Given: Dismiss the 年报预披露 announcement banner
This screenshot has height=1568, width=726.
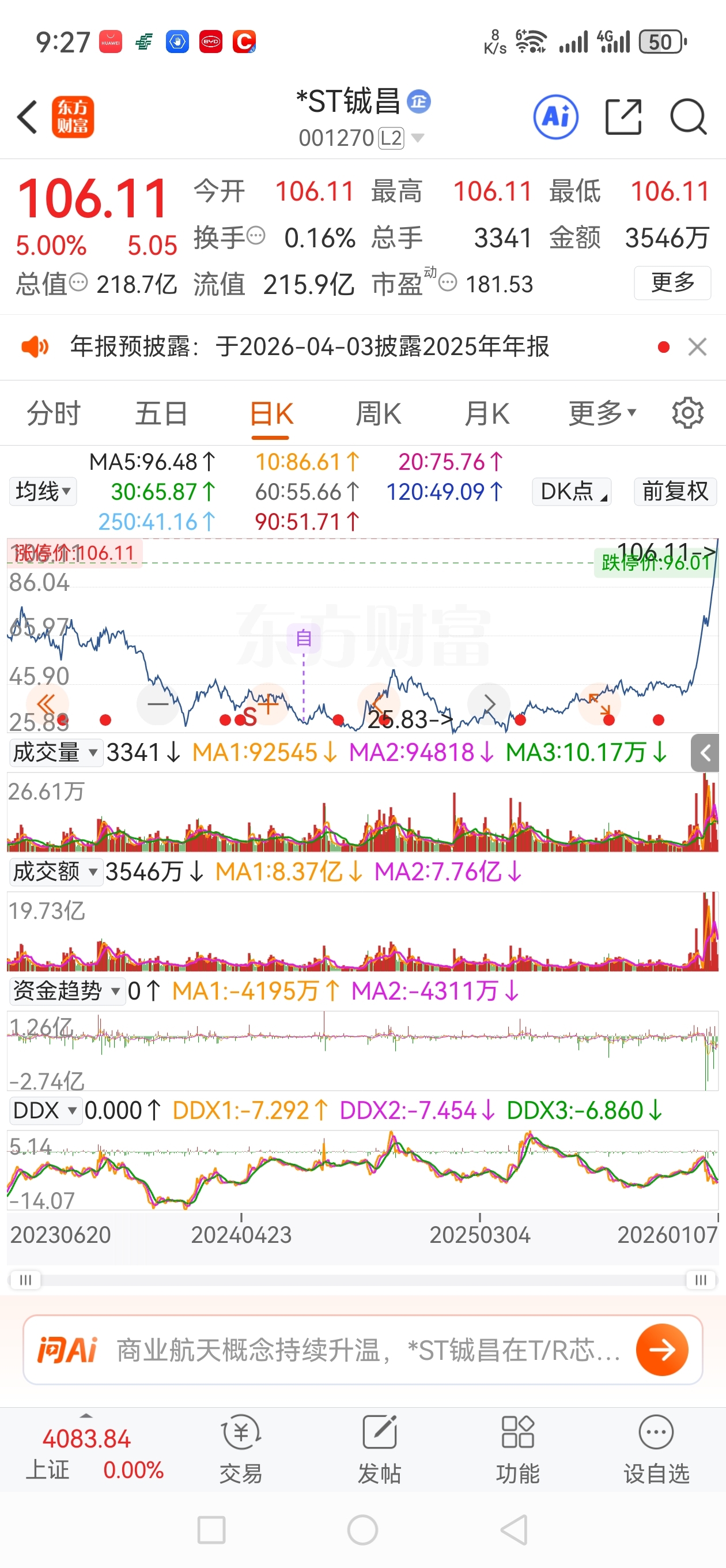Looking at the screenshot, I should [x=697, y=347].
